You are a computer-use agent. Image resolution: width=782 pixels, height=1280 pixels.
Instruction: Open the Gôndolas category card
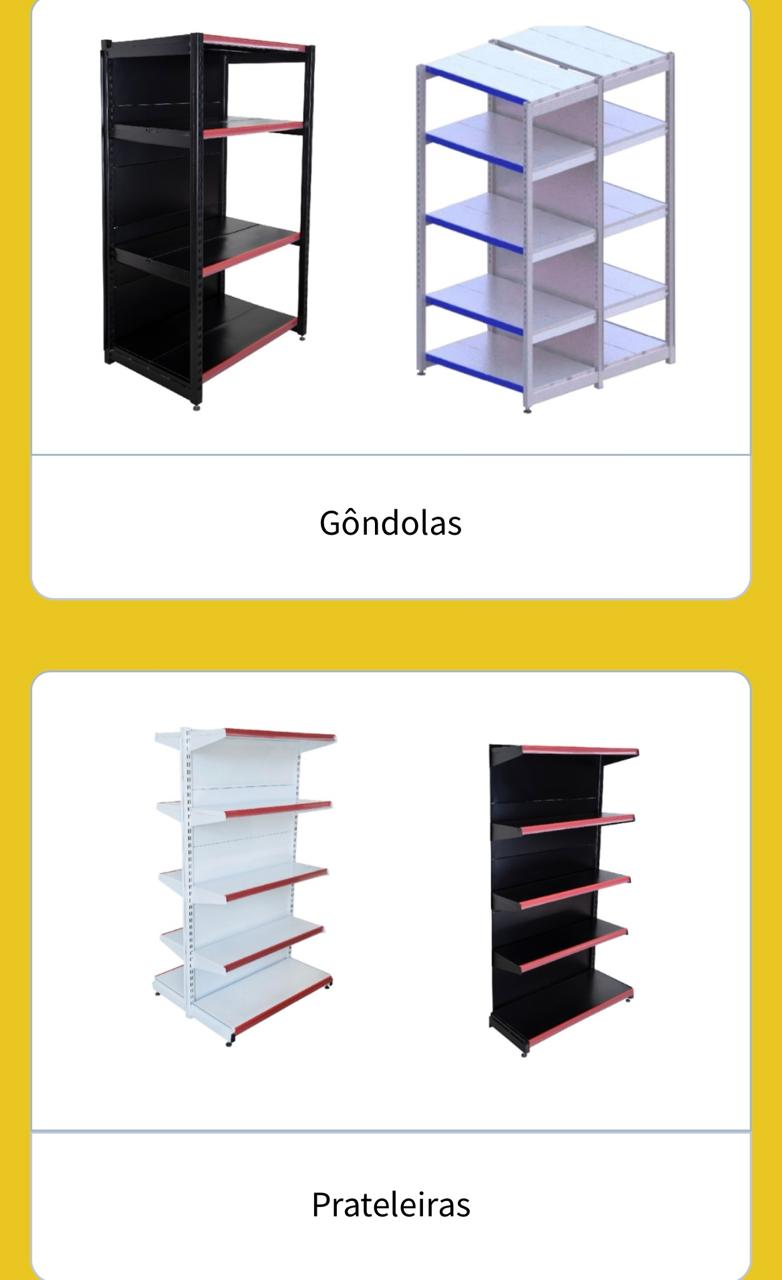coord(390,522)
